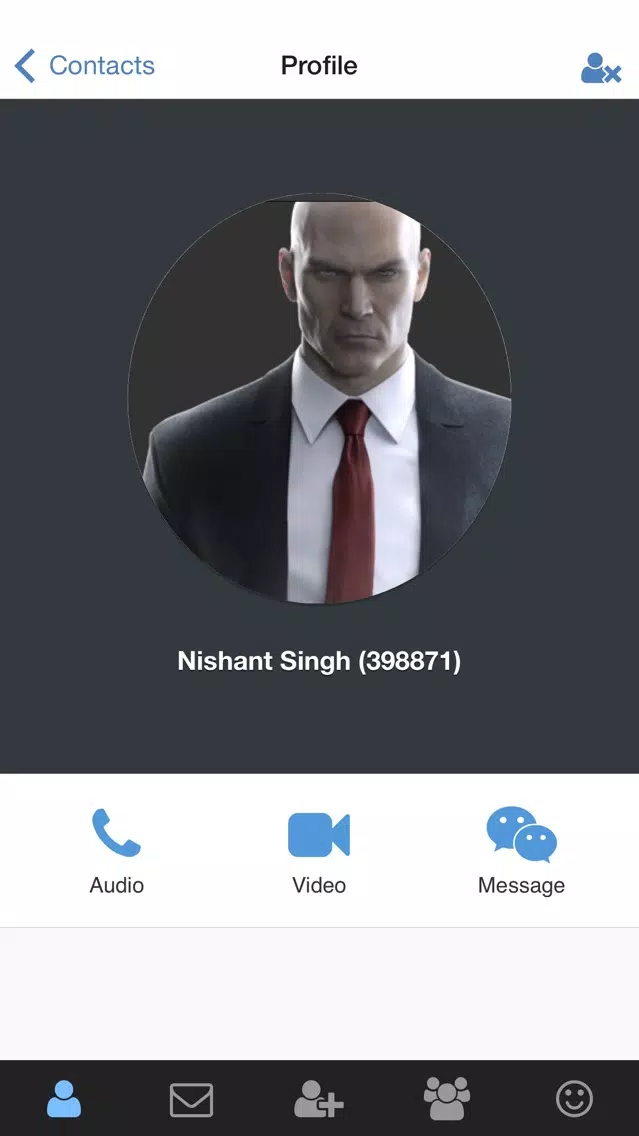Open the messages envelope tab
This screenshot has height=1136, width=639.
coord(191,1099)
